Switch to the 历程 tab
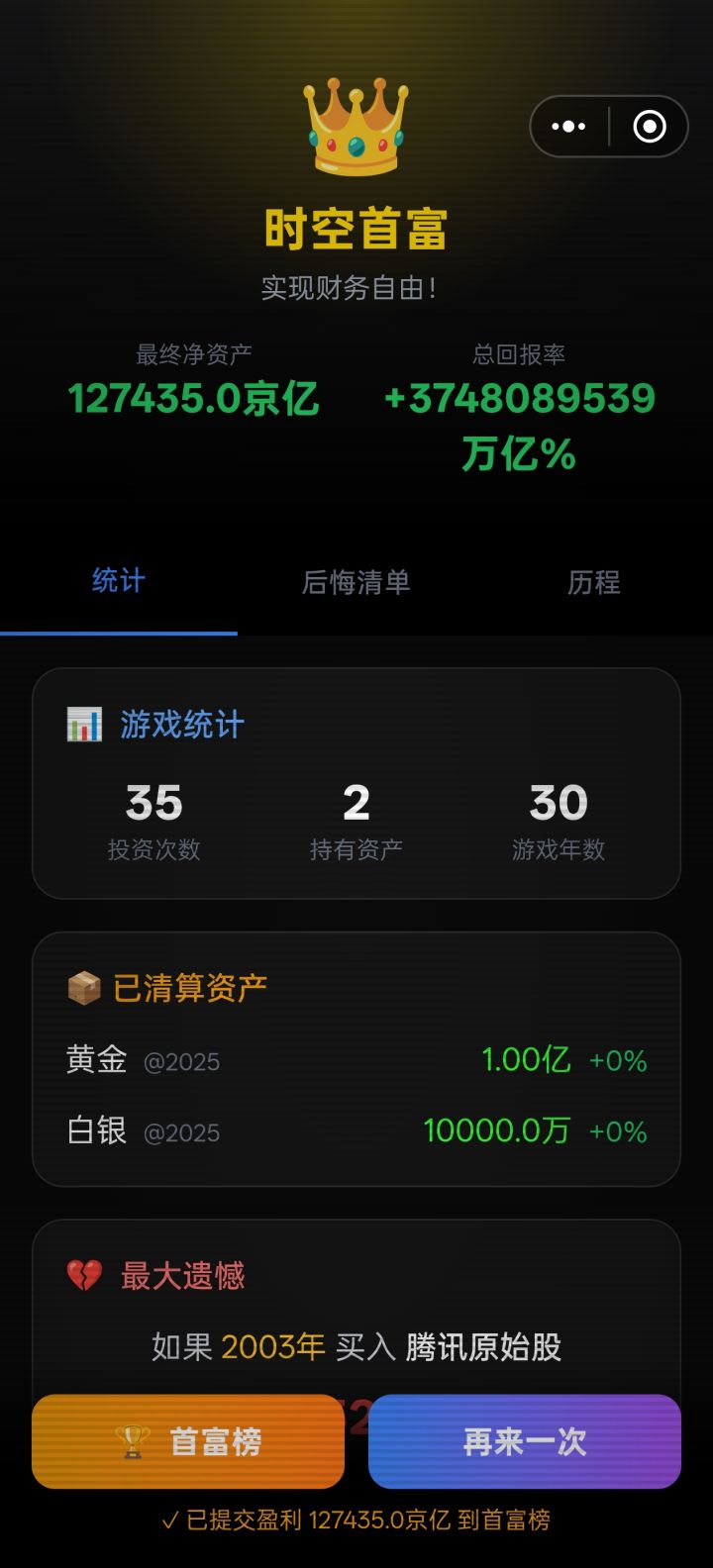The width and height of the screenshot is (713, 1568). [593, 584]
